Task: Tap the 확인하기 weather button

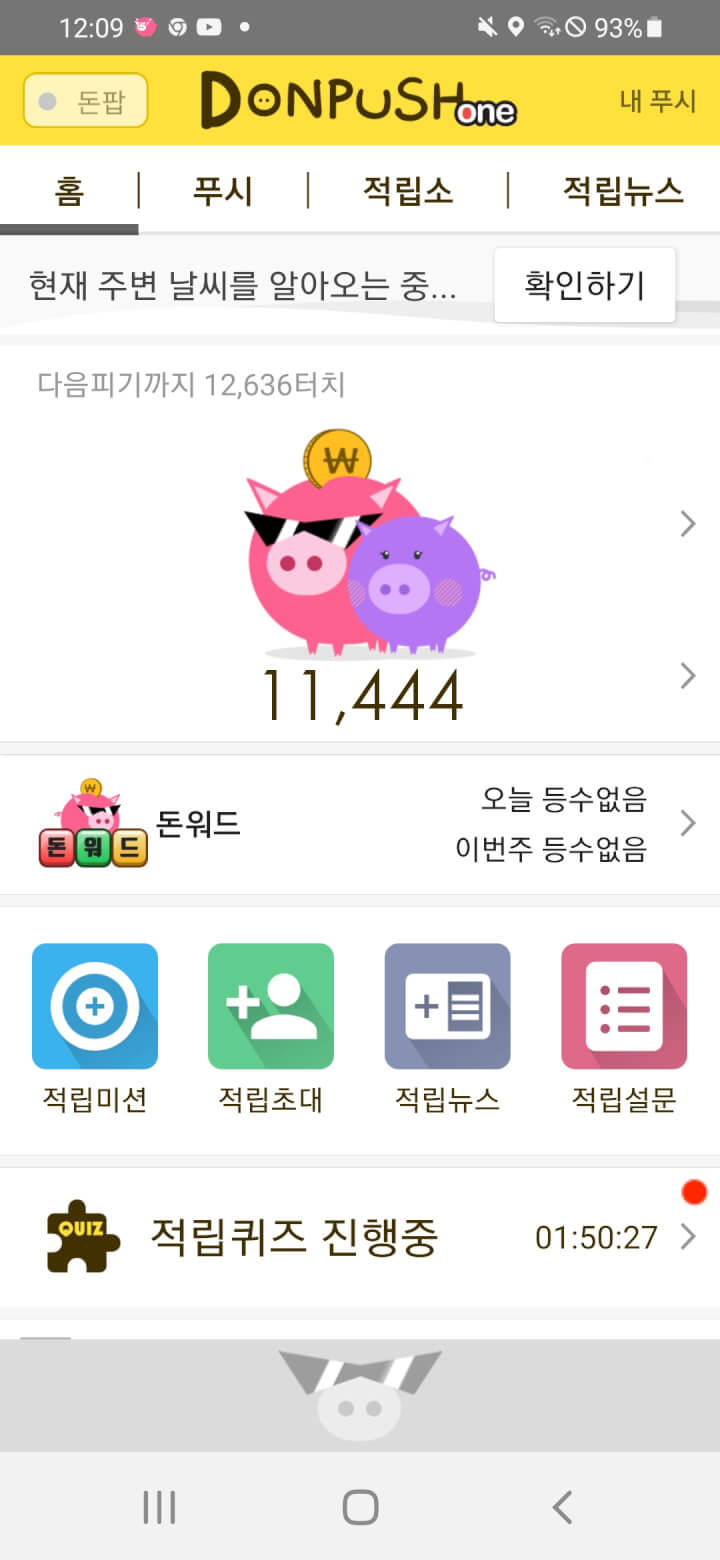Action: click(584, 285)
